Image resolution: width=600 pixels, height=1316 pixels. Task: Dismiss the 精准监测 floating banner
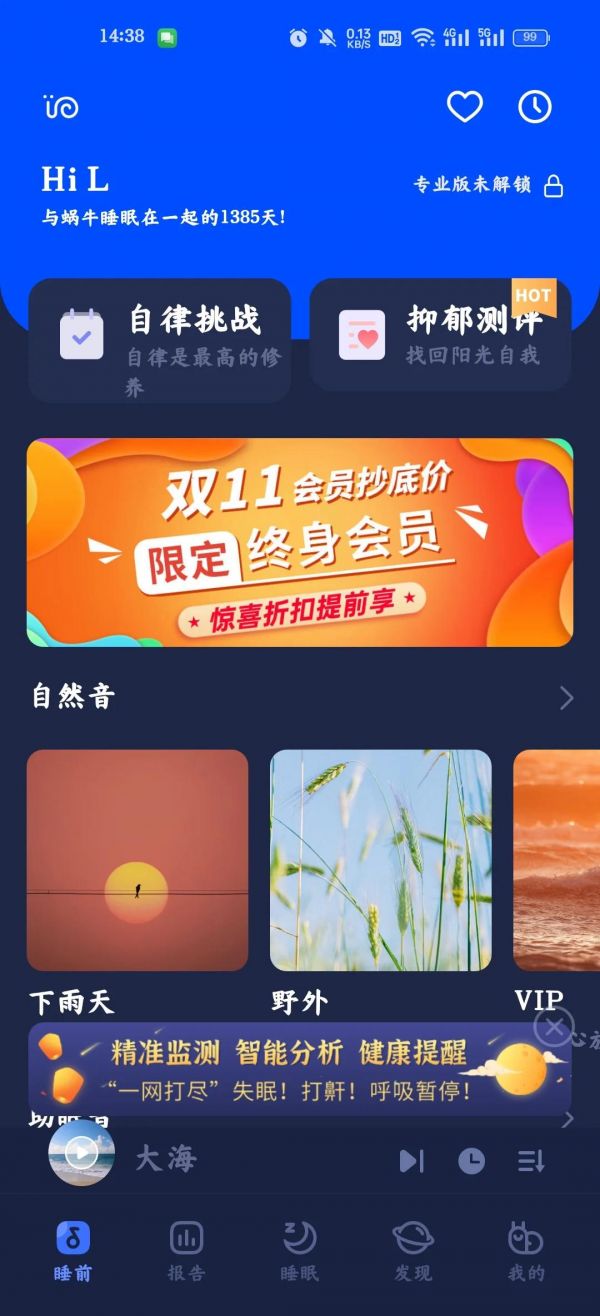(554, 1026)
